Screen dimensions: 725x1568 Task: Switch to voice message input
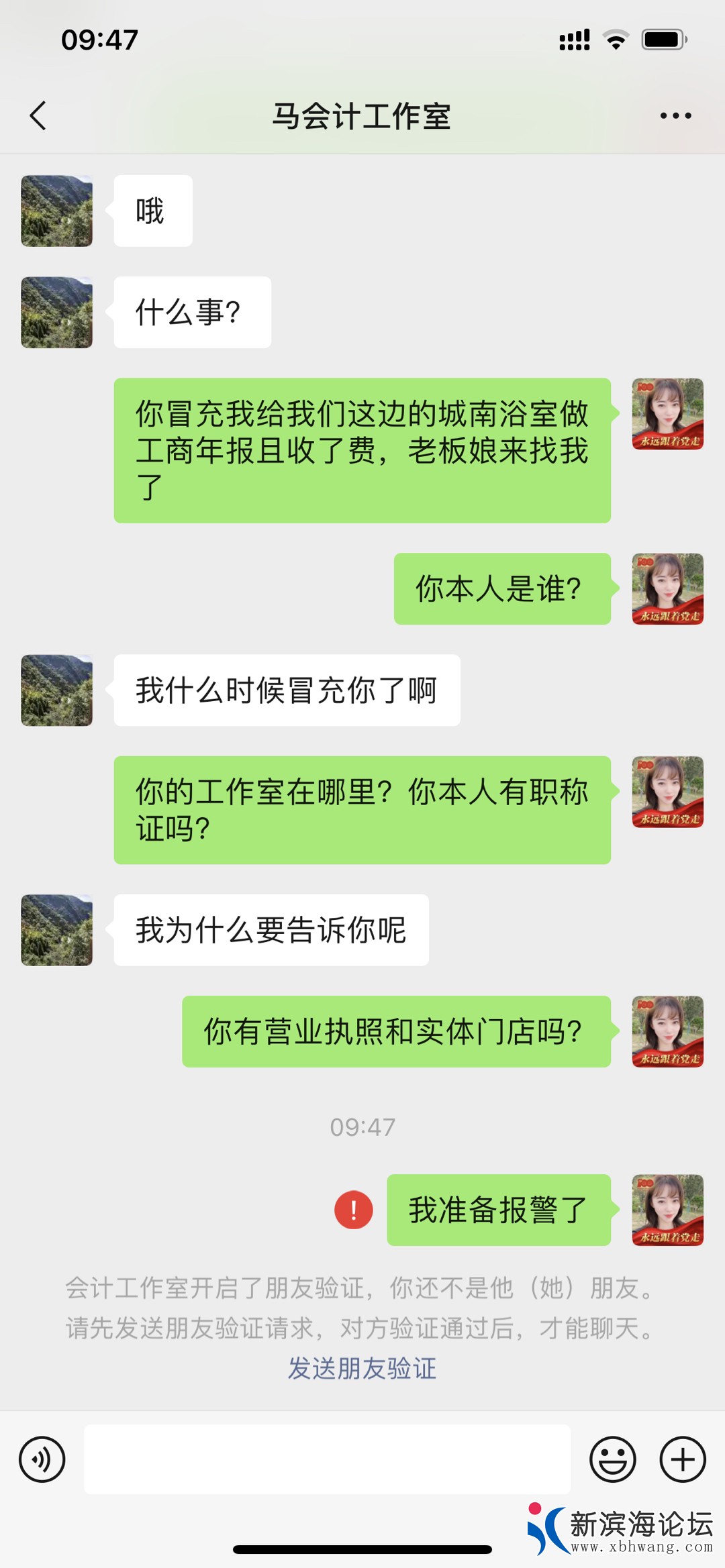click(x=42, y=1459)
